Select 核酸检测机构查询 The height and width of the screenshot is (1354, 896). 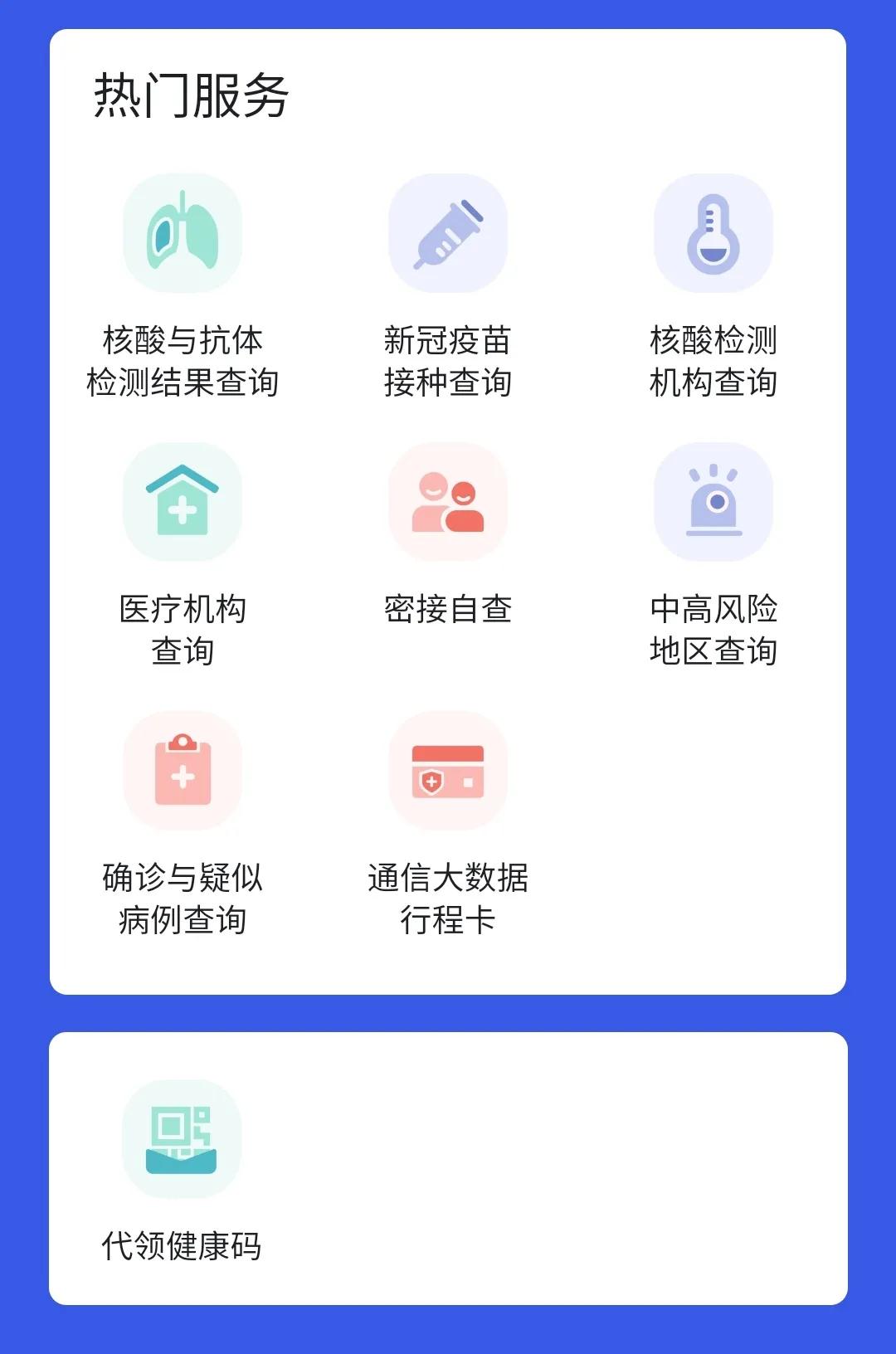tap(713, 234)
